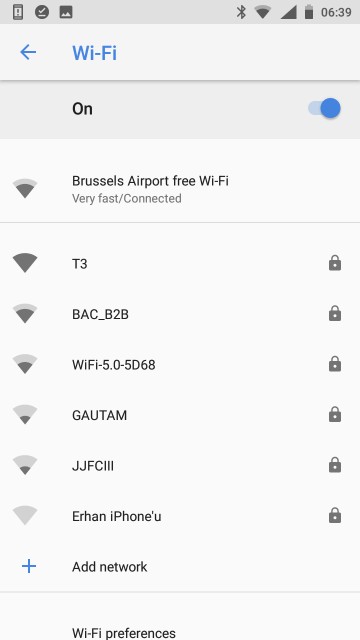Open Wi-Fi preferences

pyautogui.click(x=180, y=629)
